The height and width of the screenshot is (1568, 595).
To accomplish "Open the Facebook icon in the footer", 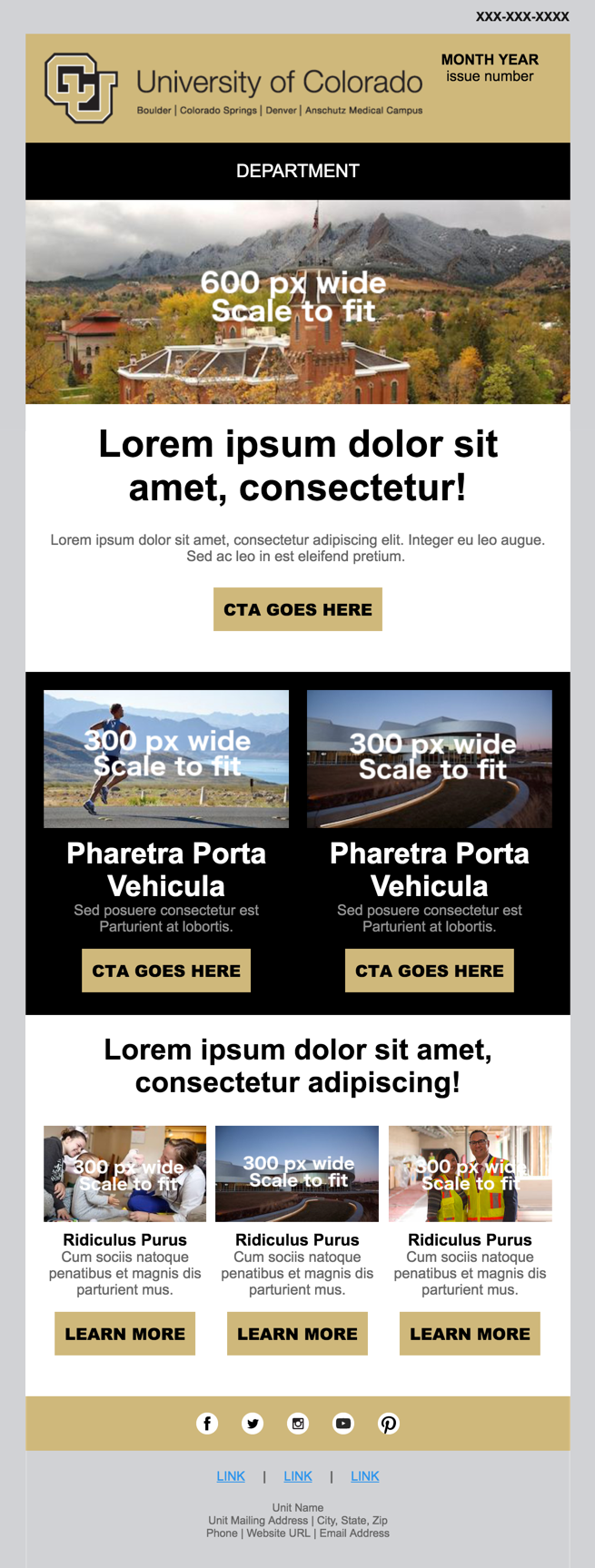I will click(x=207, y=1423).
